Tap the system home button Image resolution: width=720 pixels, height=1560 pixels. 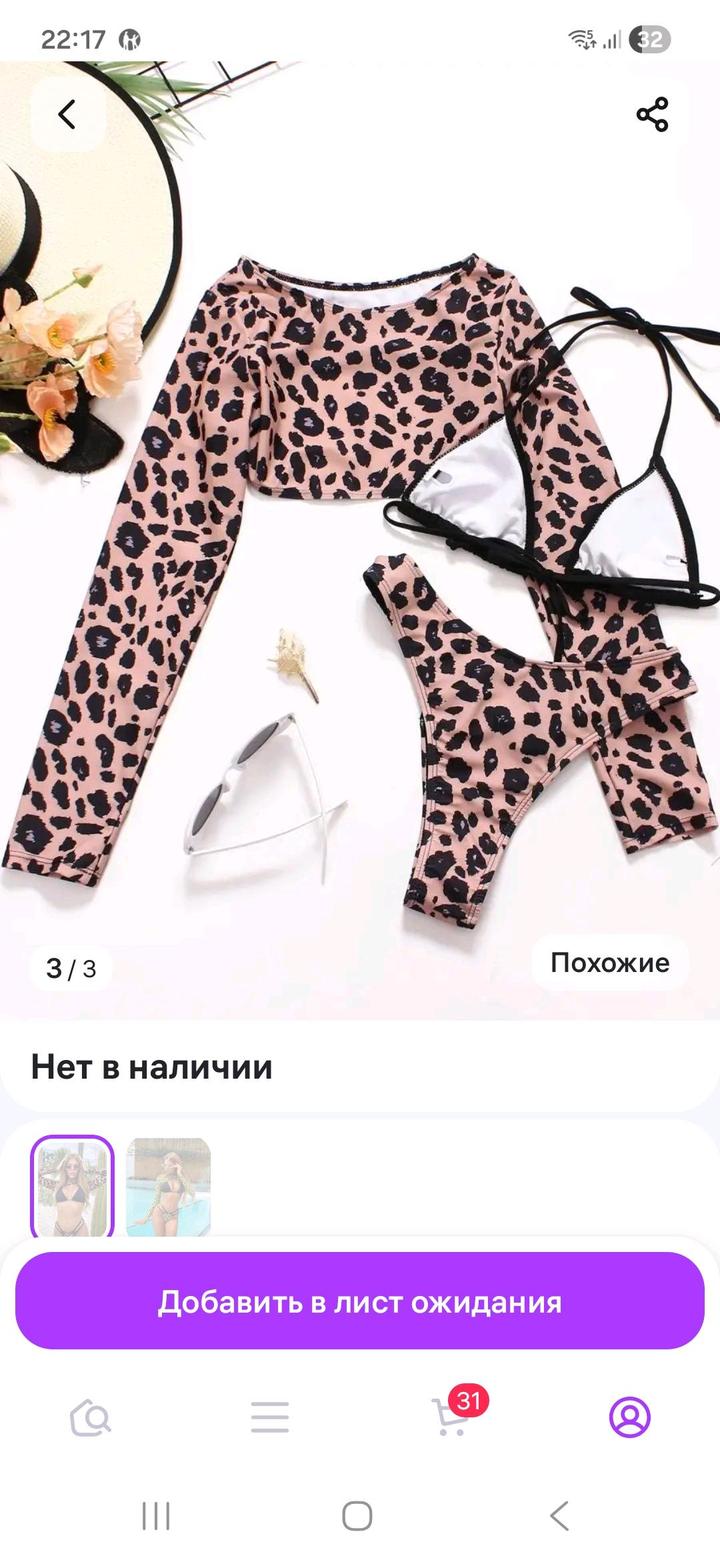pos(357,1516)
